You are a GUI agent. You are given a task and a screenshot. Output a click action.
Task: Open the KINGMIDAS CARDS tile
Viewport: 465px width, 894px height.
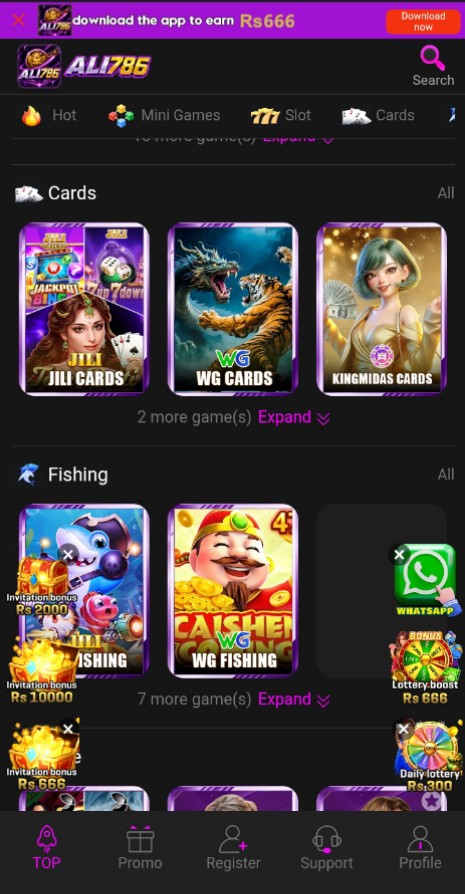(382, 308)
